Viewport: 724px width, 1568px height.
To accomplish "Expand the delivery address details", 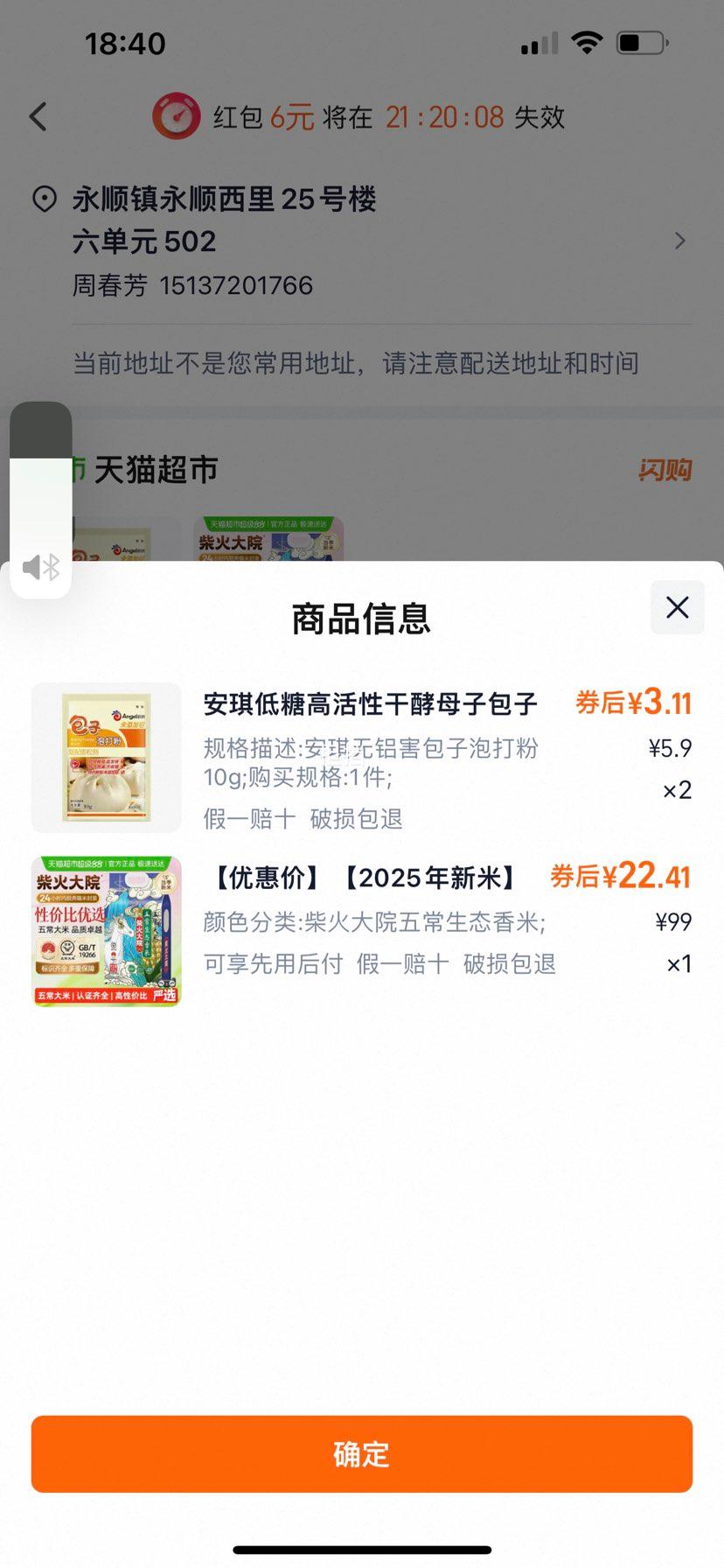I will [681, 240].
